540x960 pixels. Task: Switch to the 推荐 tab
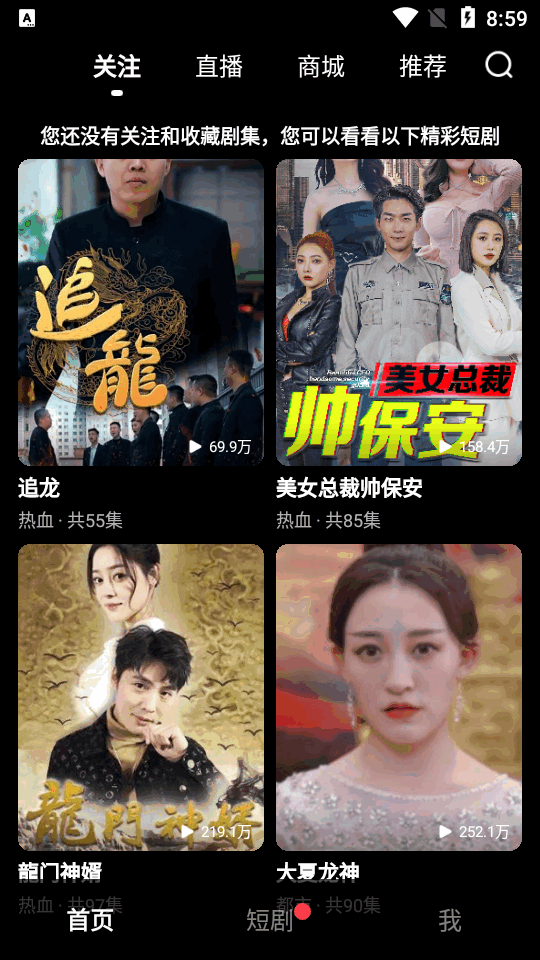pyautogui.click(x=423, y=66)
